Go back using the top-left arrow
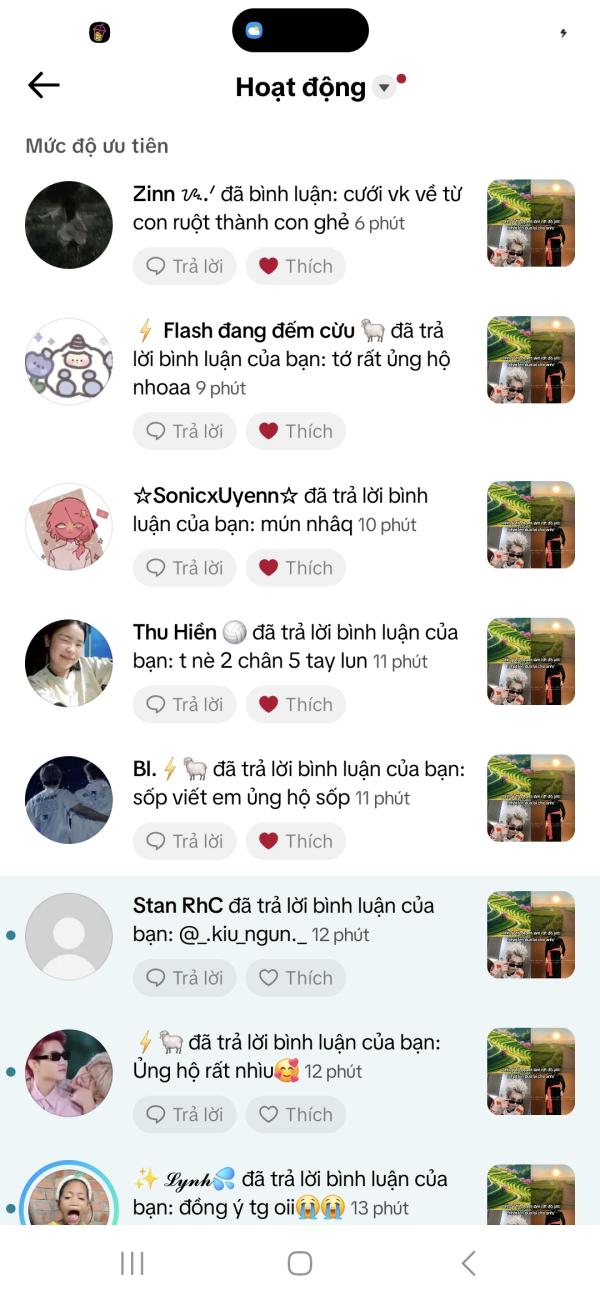600x1300 pixels. point(44,86)
